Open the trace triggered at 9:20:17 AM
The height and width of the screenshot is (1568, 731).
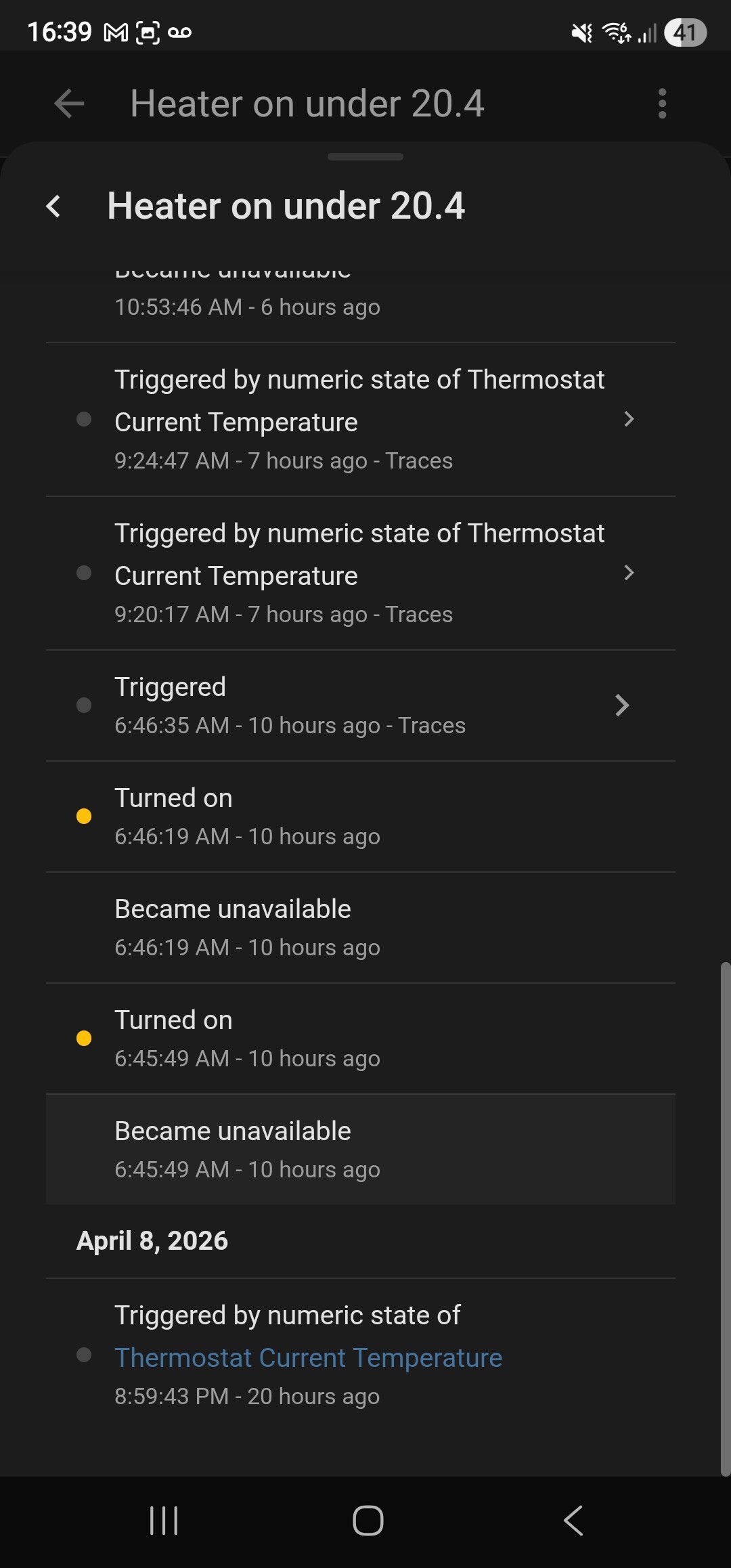point(361,573)
